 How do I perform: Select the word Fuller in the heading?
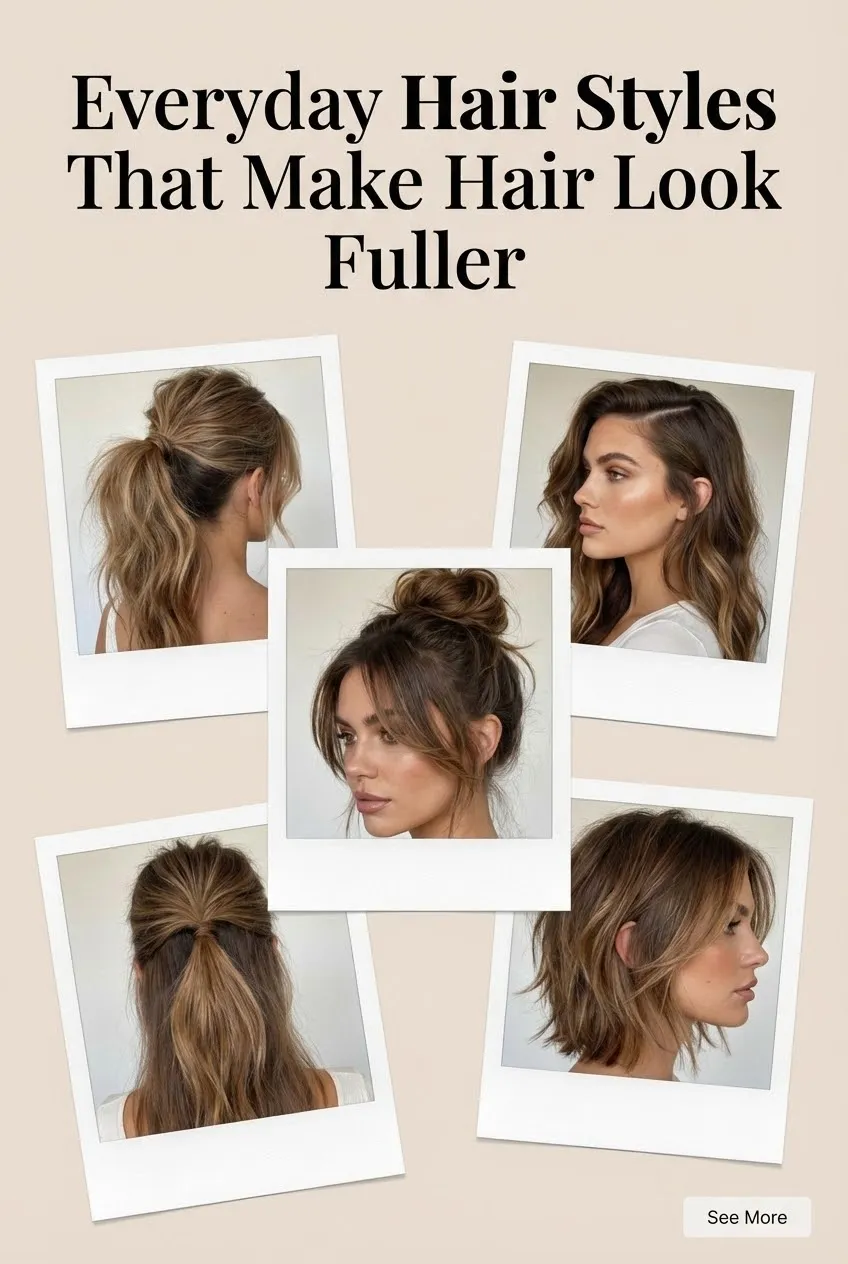point(424,258)
